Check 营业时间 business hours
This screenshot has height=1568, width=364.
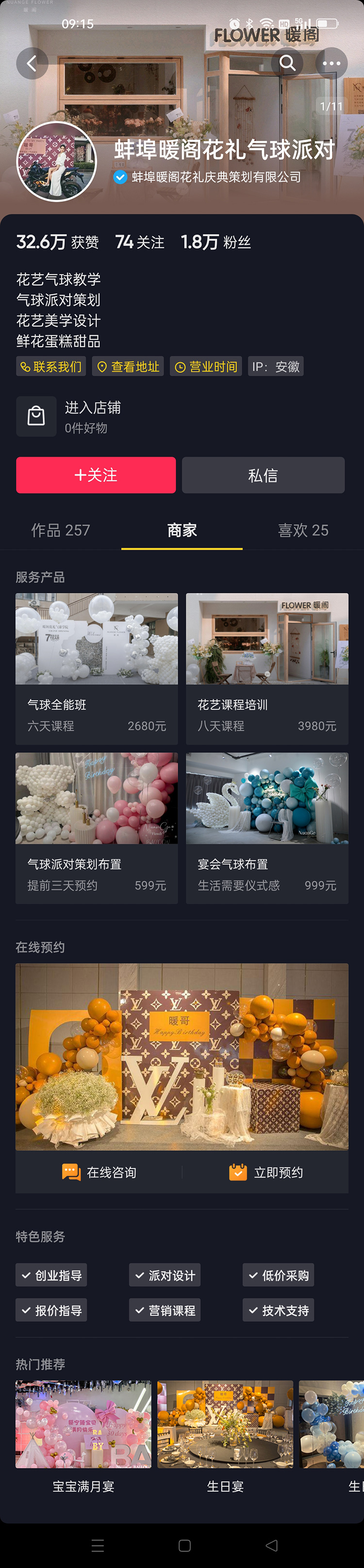(206, 367)
